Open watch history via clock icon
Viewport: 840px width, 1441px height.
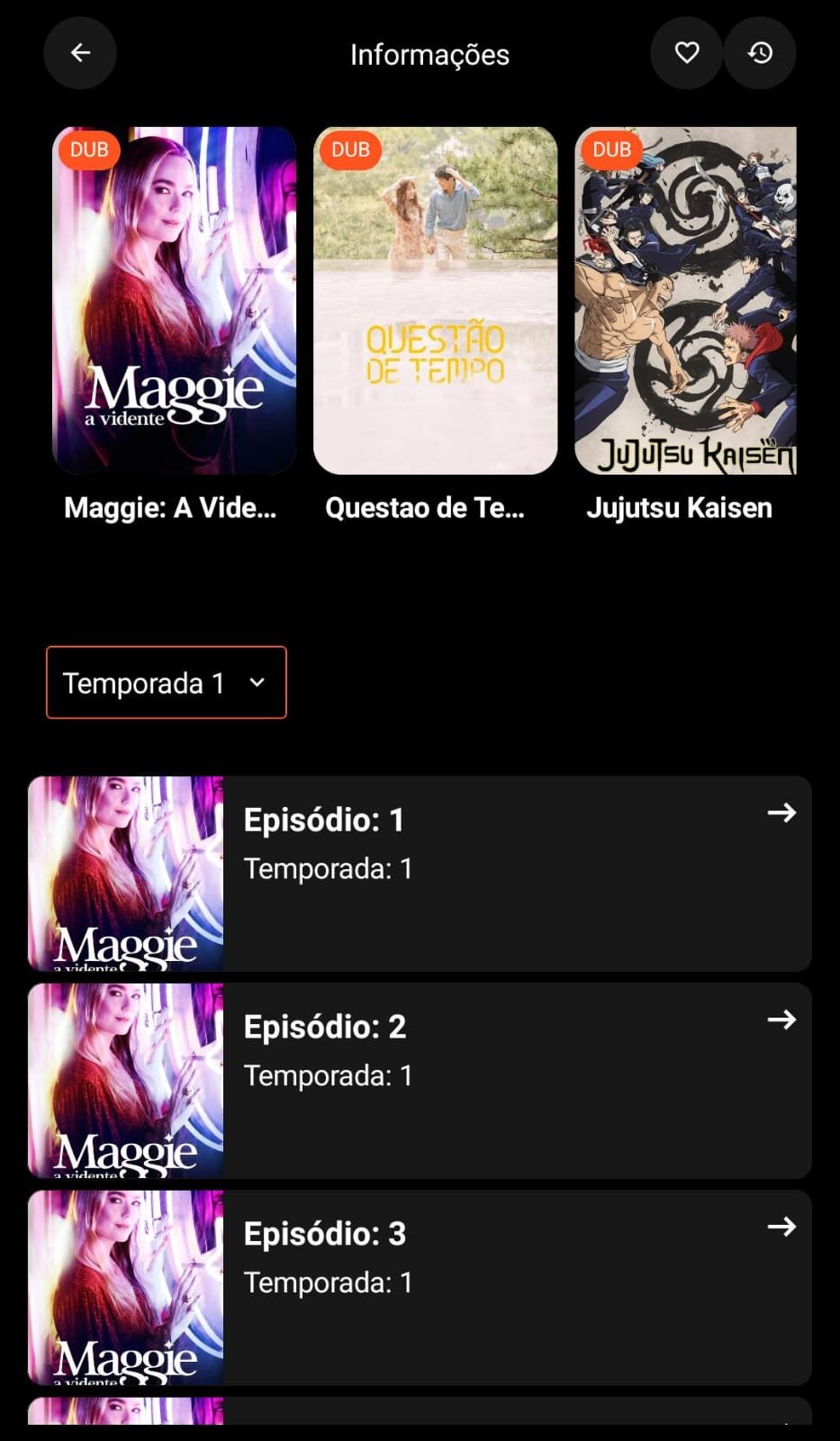(760, 53)
